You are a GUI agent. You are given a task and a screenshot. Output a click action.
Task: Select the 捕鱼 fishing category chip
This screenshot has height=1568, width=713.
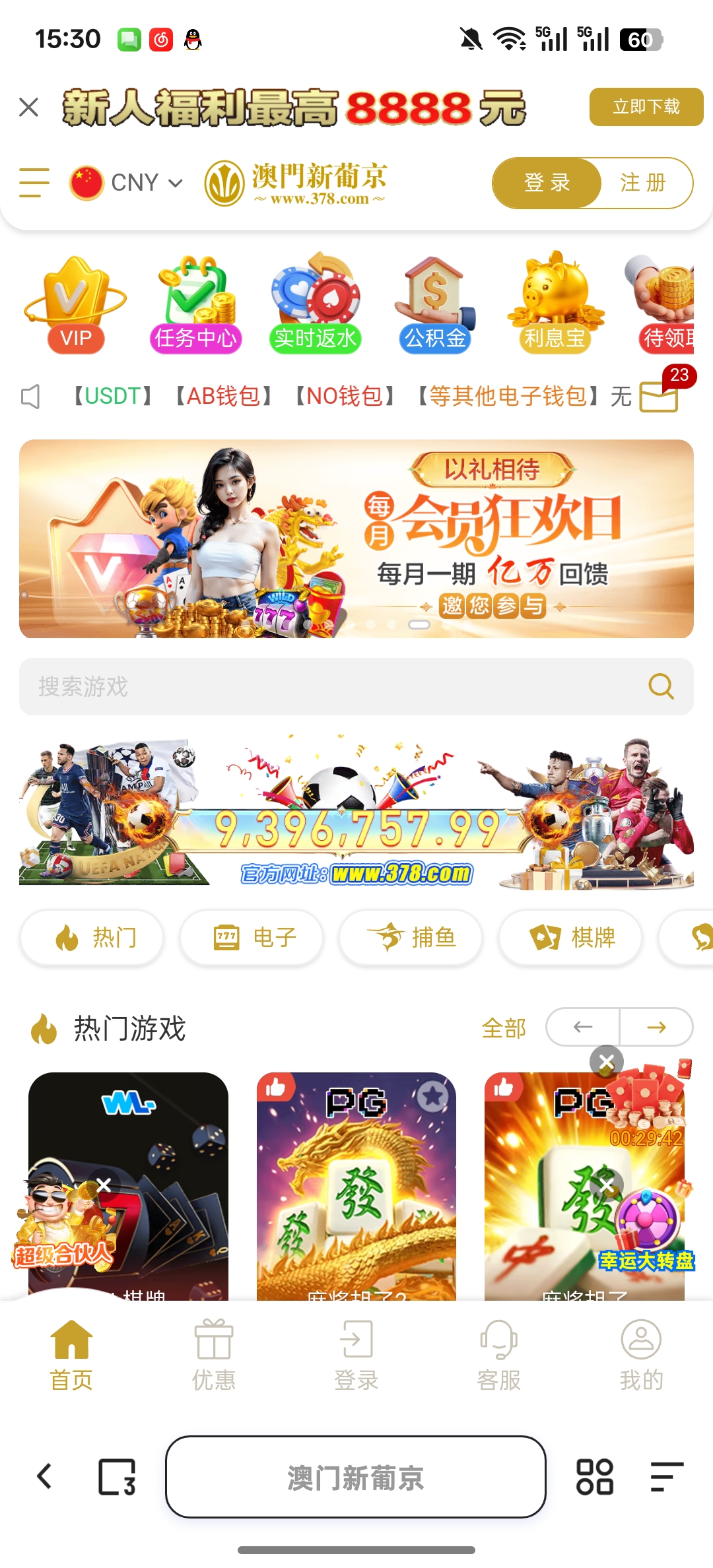coord(411,937)
